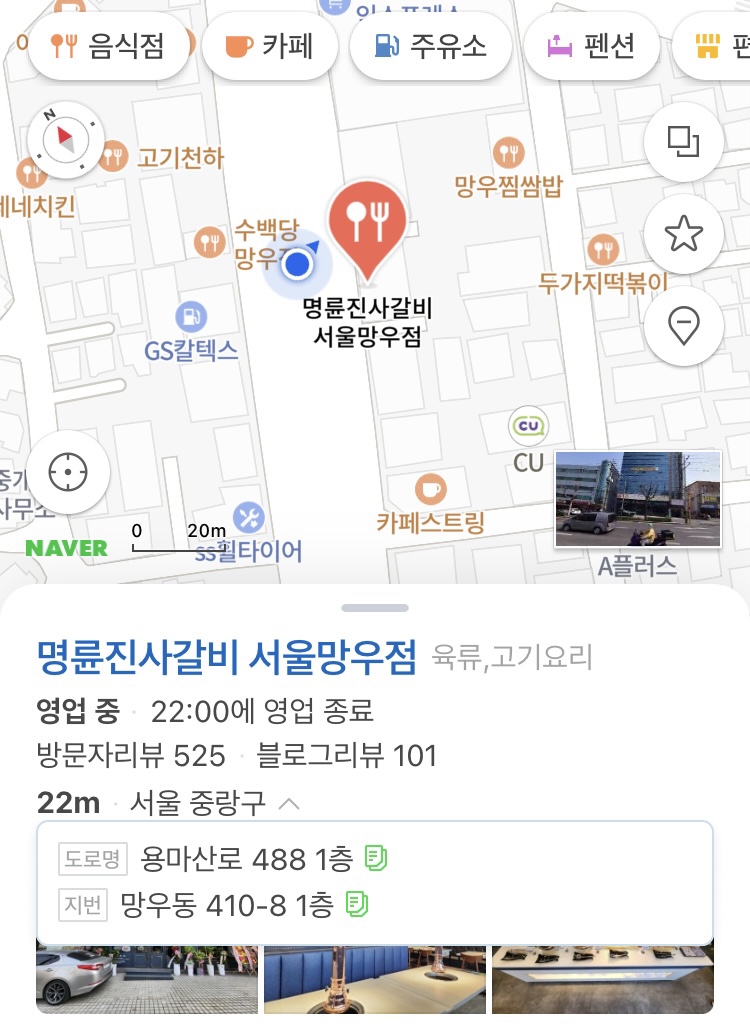Tap the 펜션 category chip

point(591,47)
